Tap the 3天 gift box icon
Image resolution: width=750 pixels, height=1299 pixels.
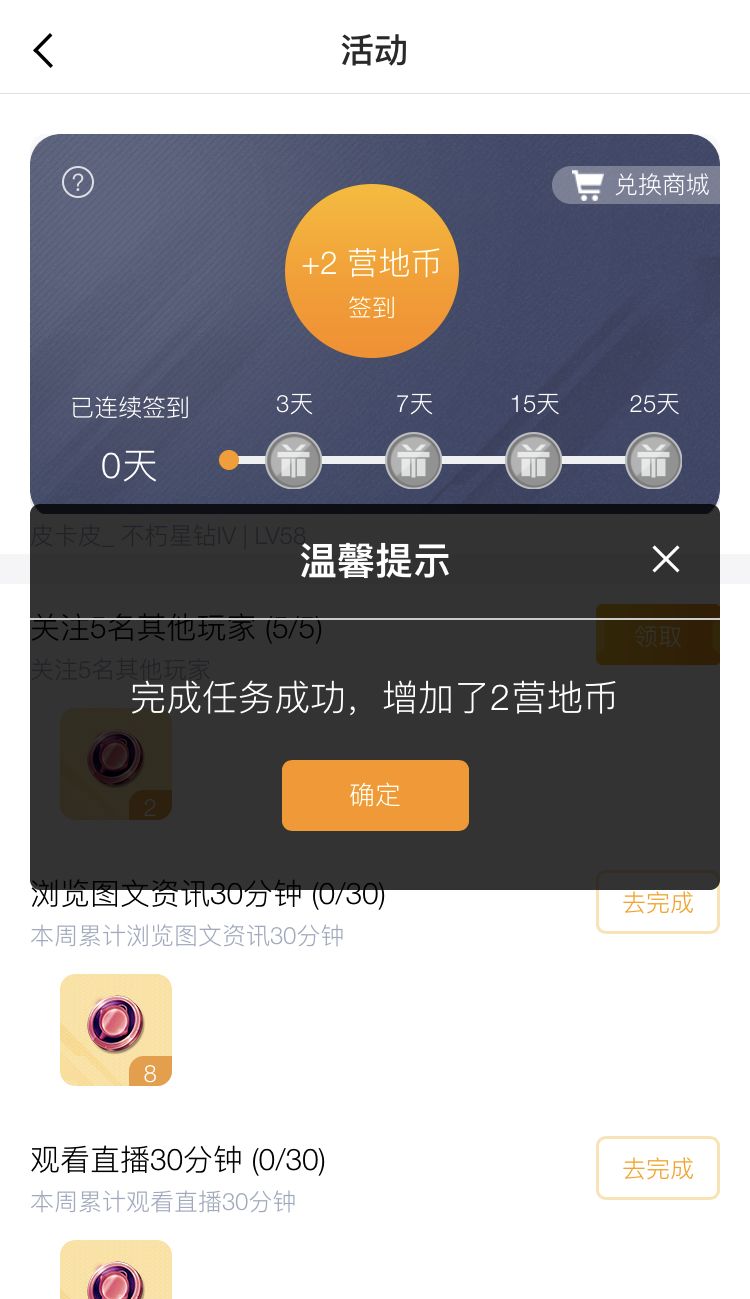(x=293, y=460)
